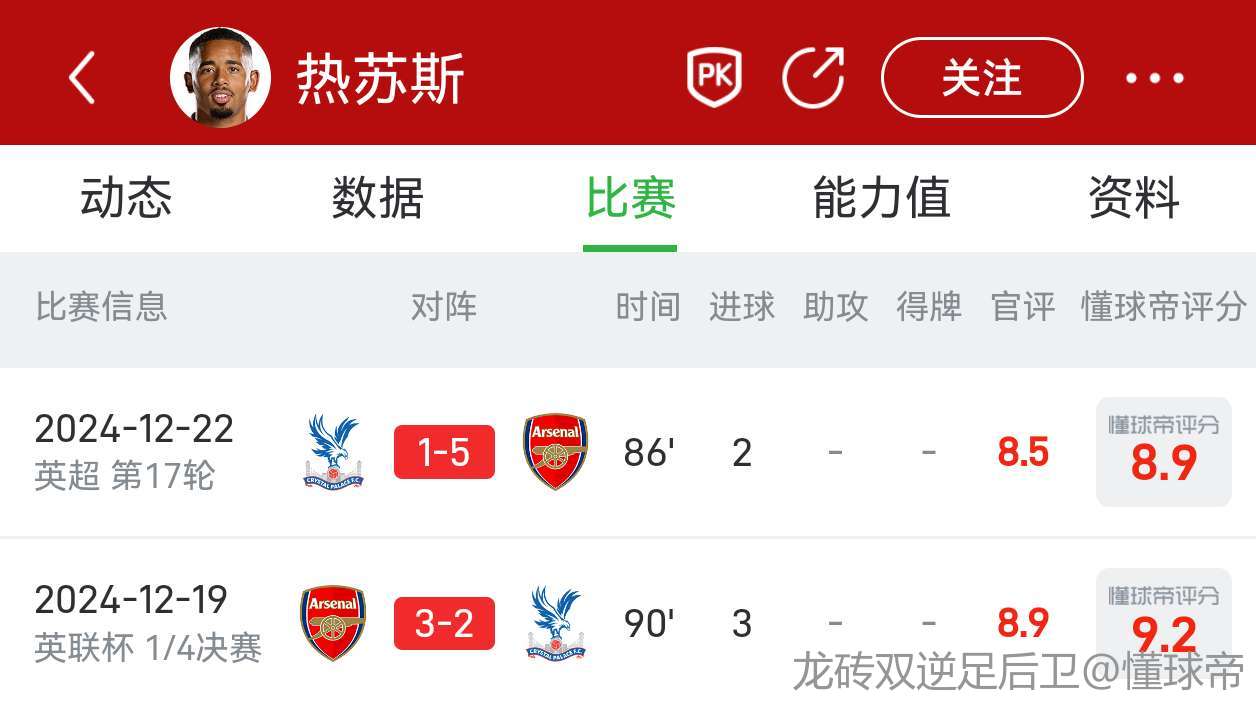Switch to the 数据 tab
This screenshot has height=706, width=1256.
coord(378,198)
